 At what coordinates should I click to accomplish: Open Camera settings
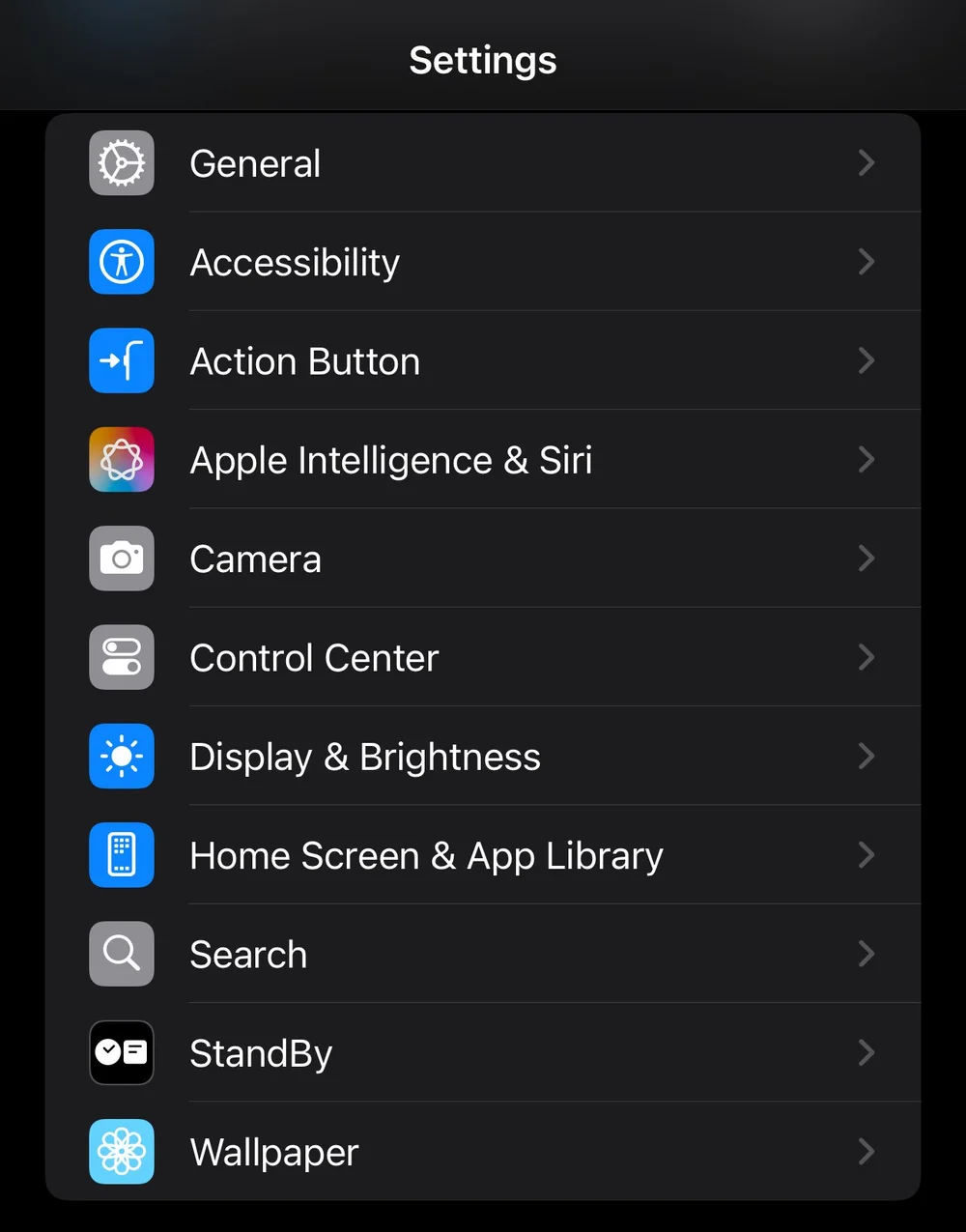click(x=483, y=559)
